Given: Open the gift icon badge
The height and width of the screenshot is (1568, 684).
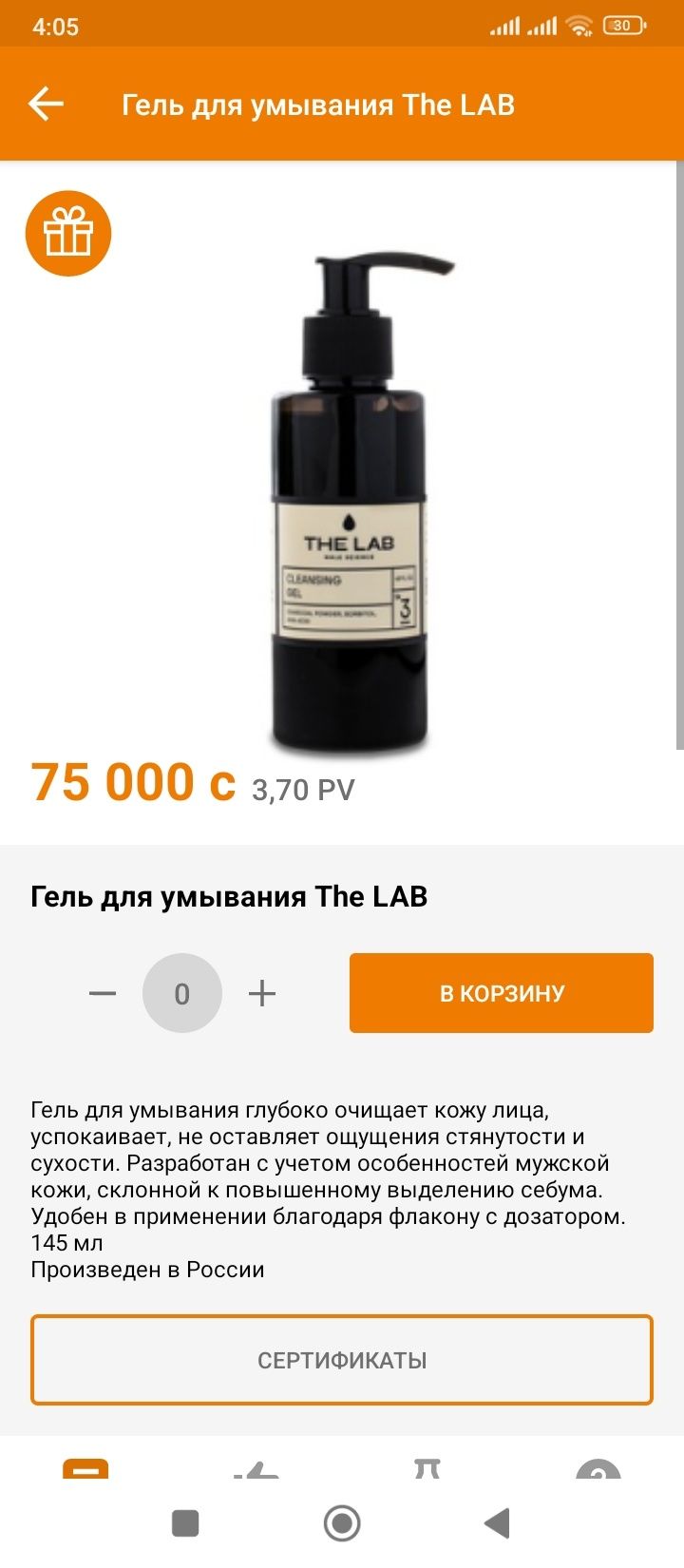Looking at the screenshot, I should (68, 234).
